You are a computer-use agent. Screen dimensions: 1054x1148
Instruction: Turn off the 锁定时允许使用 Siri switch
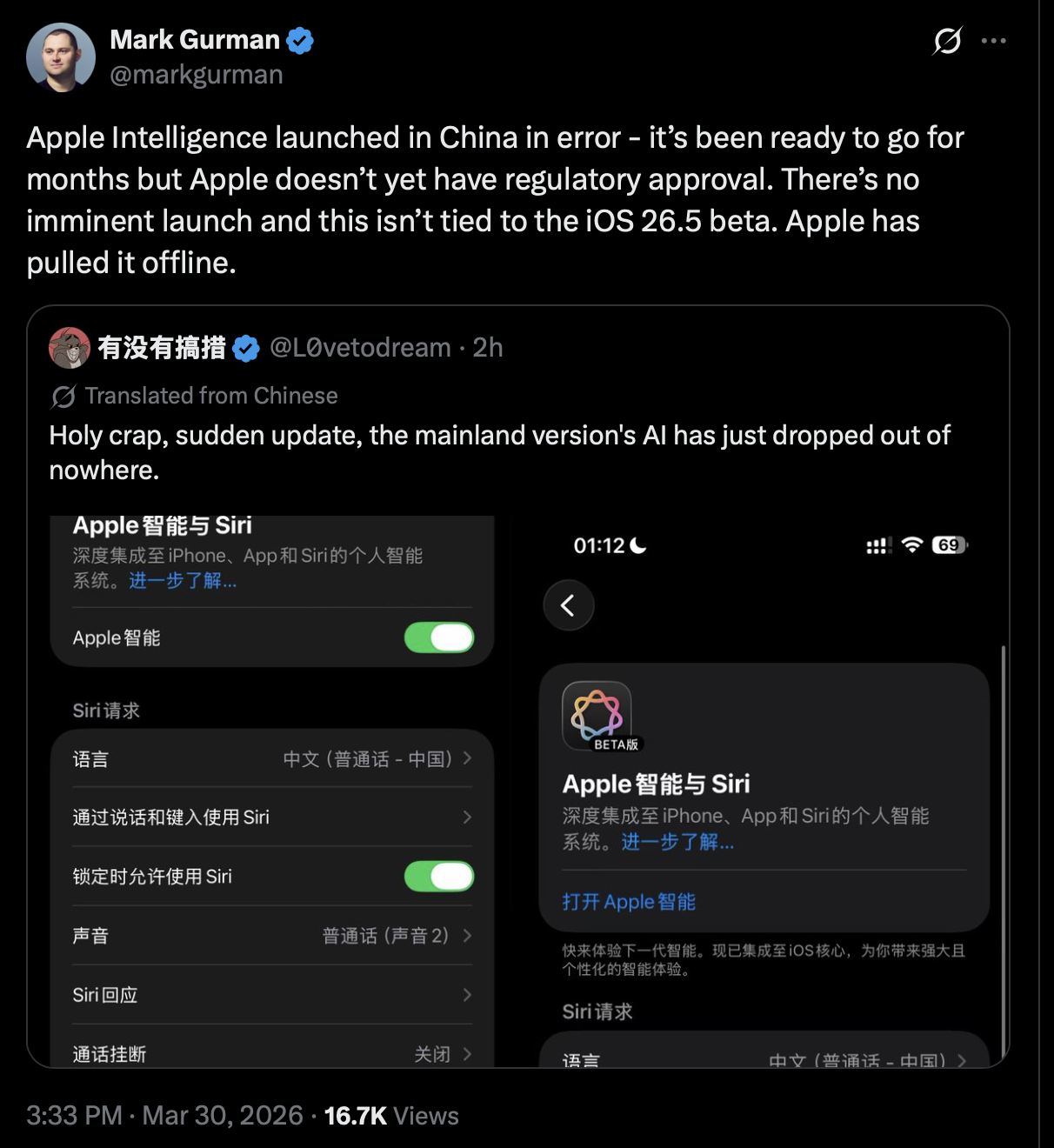point(439,877)
